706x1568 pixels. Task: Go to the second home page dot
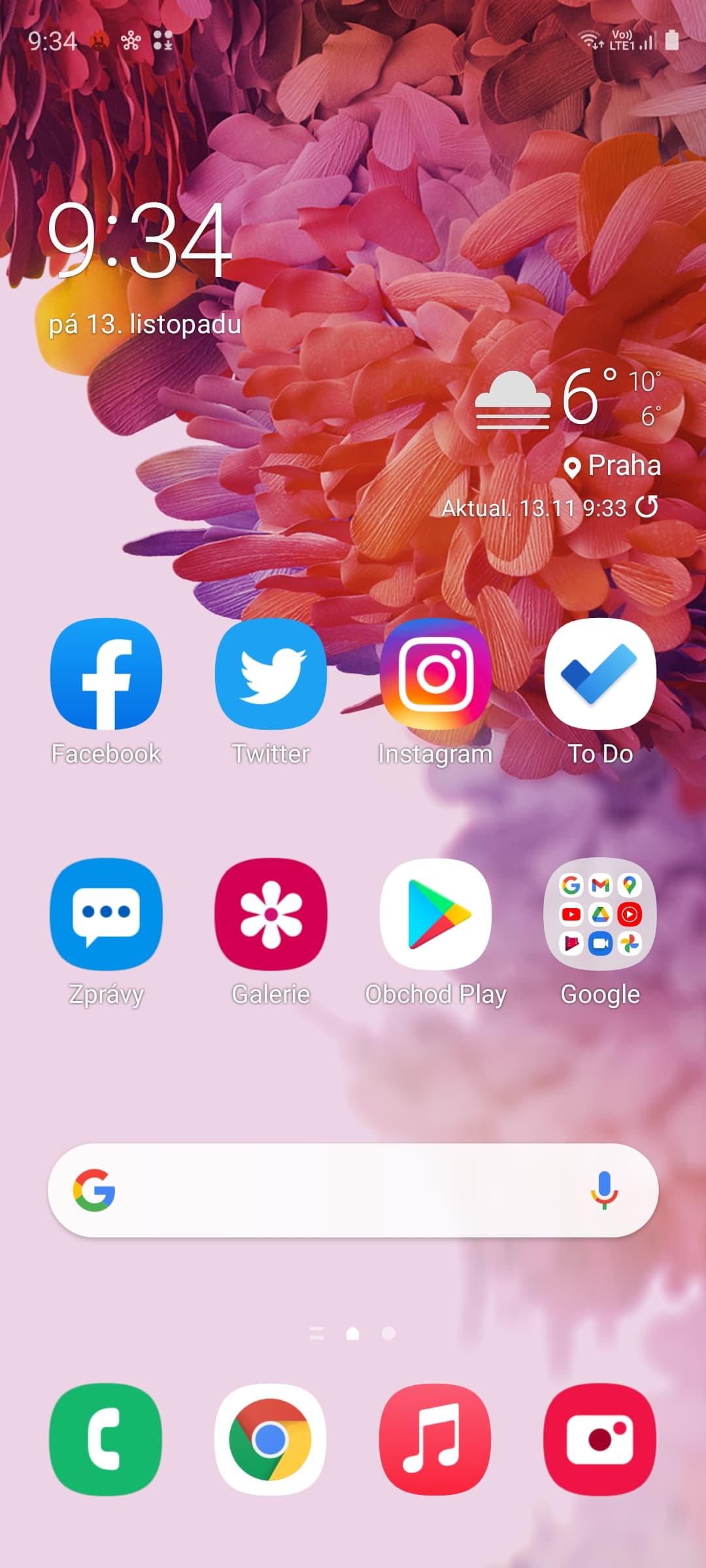pos(388,1333)
